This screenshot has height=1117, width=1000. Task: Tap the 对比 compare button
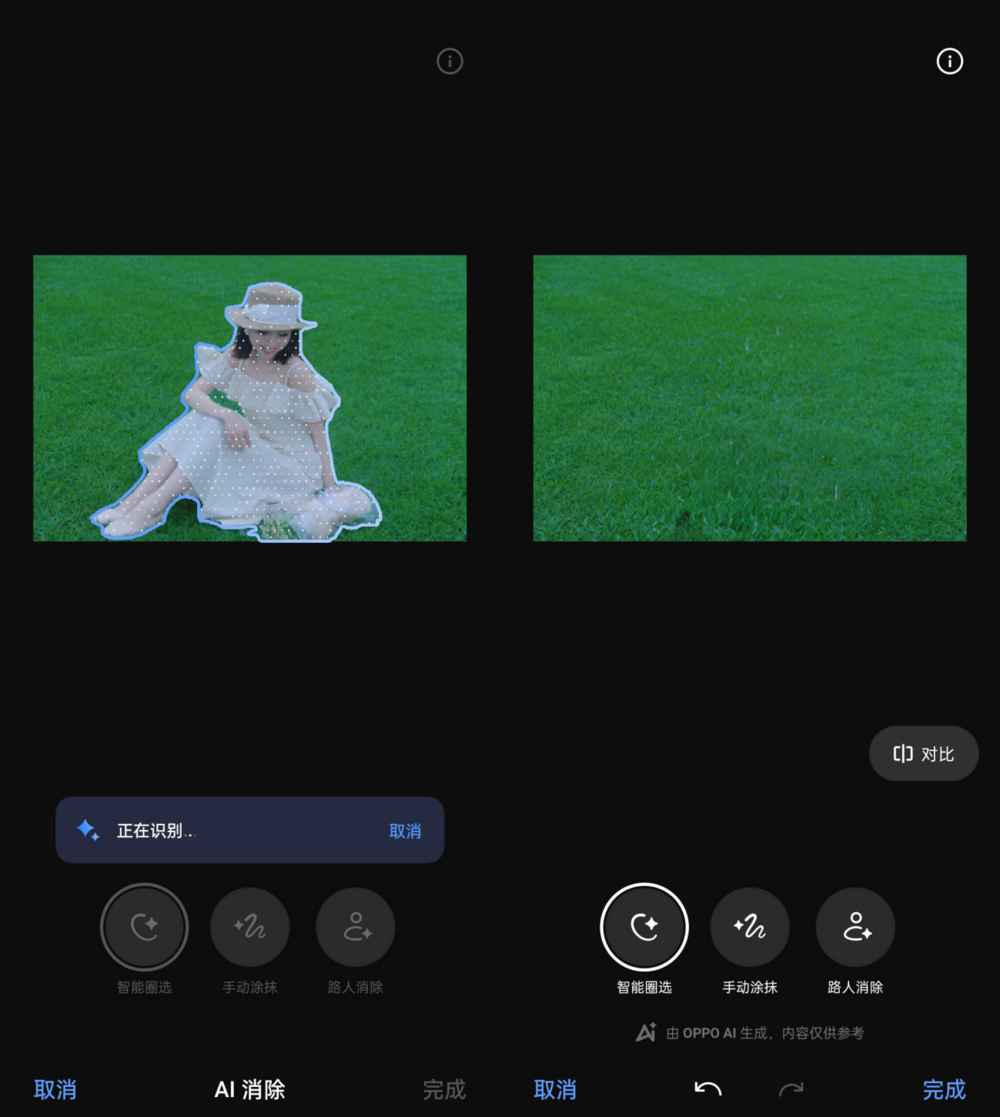point(923,754)
